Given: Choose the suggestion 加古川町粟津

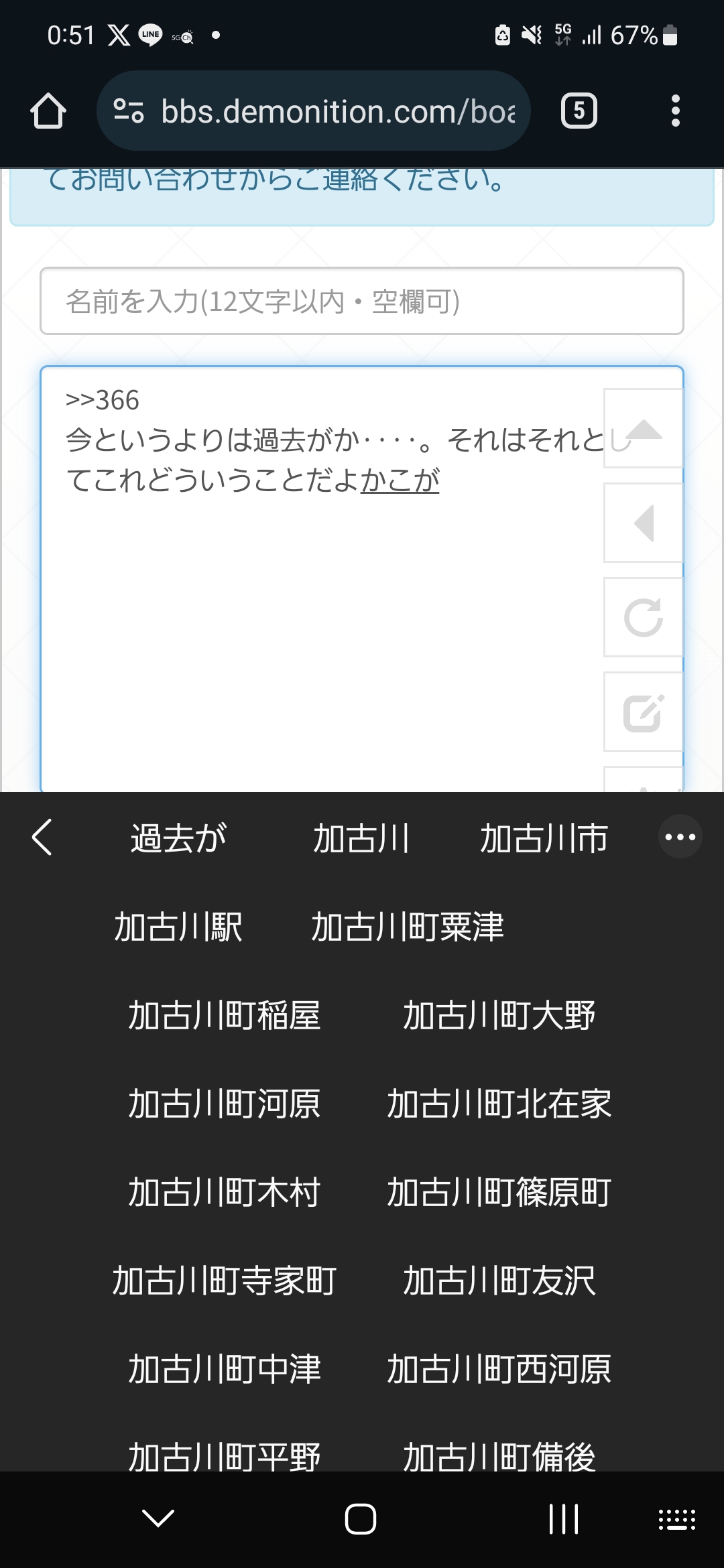Looking at the screenshot, I should pos(407,927).
